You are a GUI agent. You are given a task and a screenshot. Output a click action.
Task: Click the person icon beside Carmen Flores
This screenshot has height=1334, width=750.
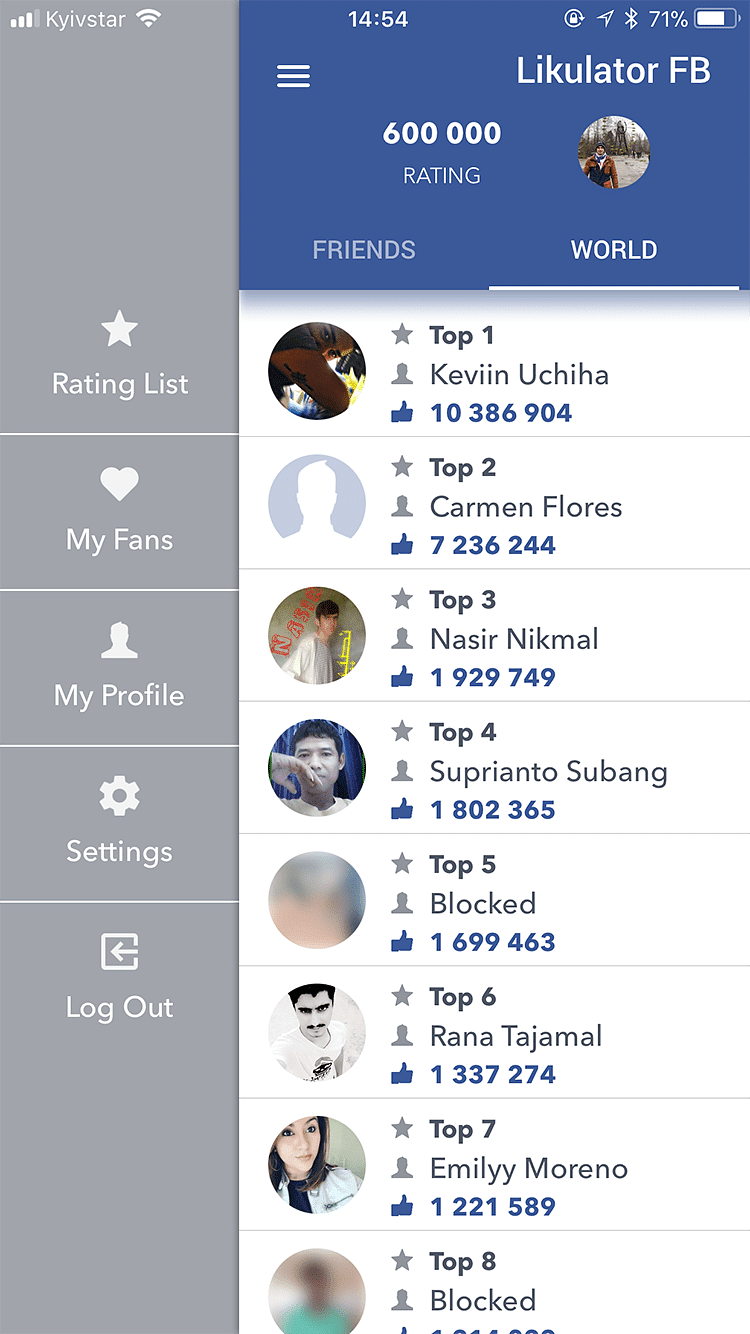click(x=403, y=506)
